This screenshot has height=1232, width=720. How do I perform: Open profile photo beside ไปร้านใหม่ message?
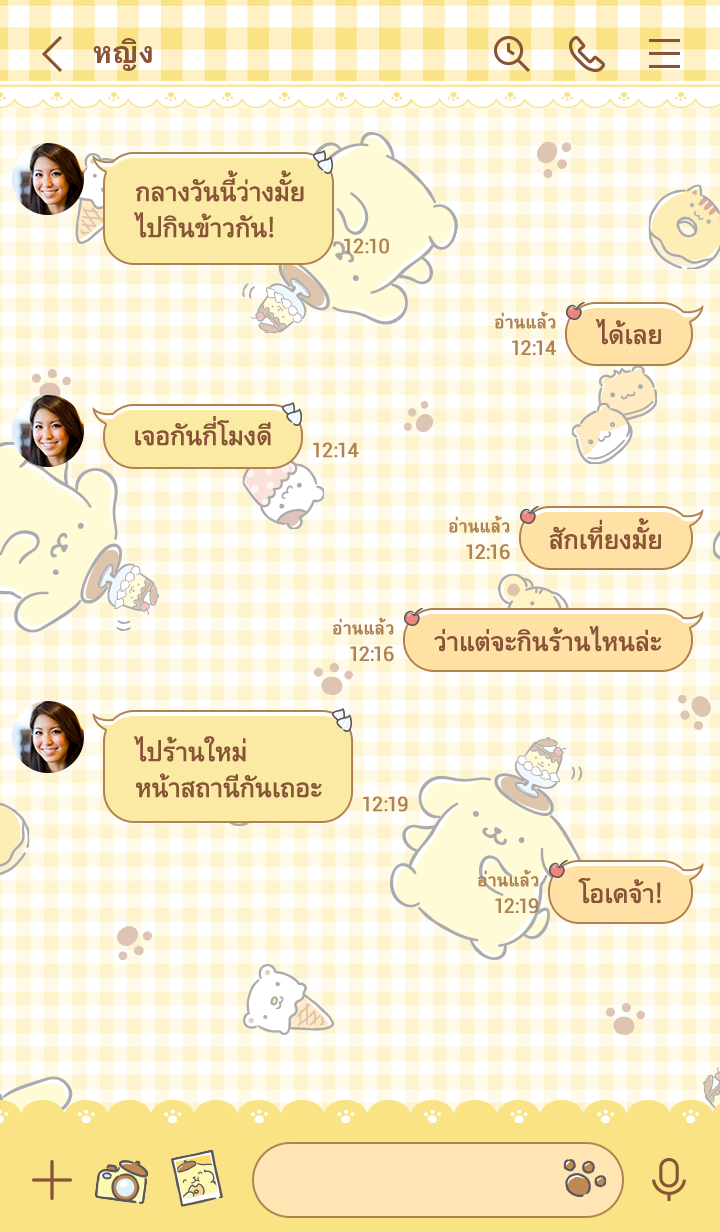[x=48, y=737]
